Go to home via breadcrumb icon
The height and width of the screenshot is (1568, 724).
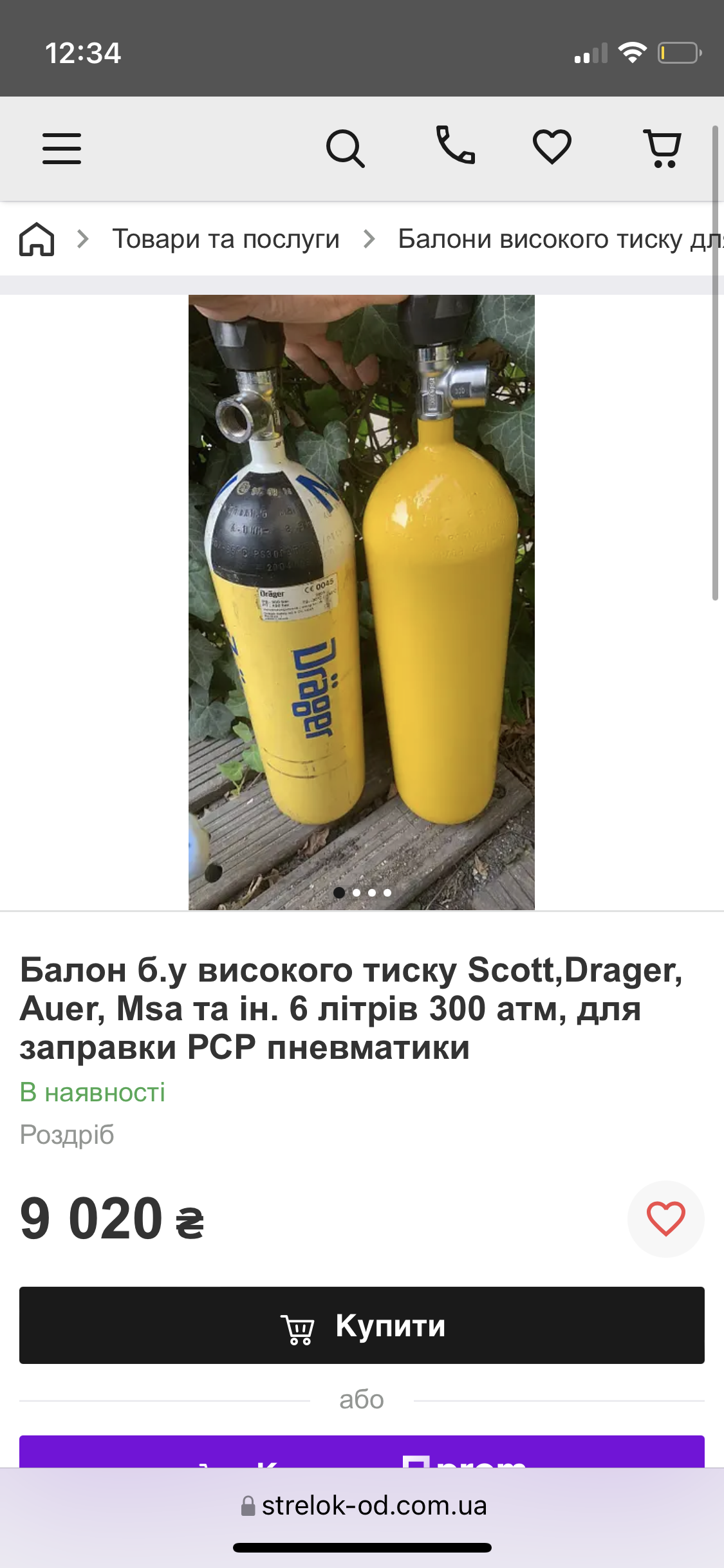click(x=37, y=239)
